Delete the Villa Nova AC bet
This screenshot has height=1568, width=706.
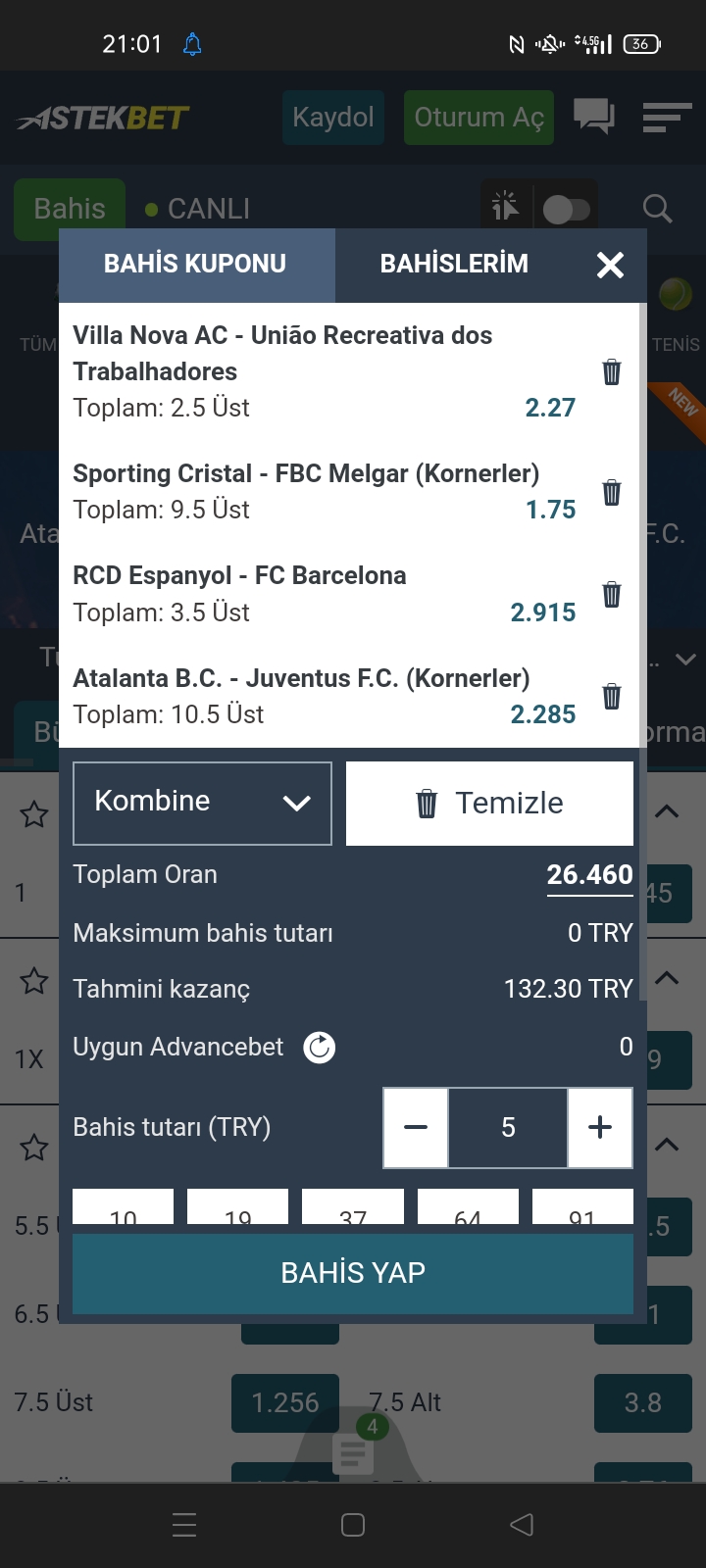pos(611,371)
